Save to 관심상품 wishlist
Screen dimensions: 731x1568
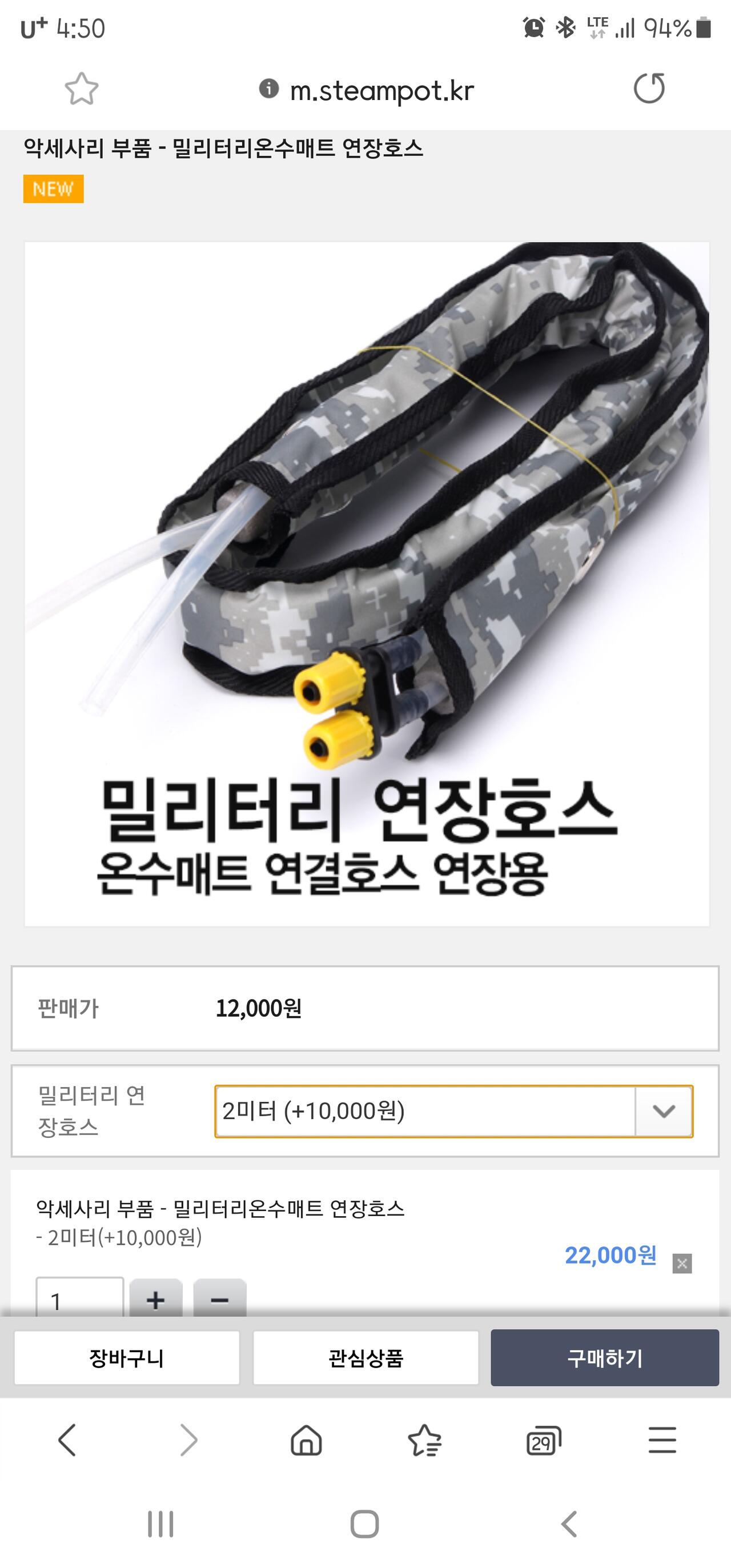click(366, 1357)
